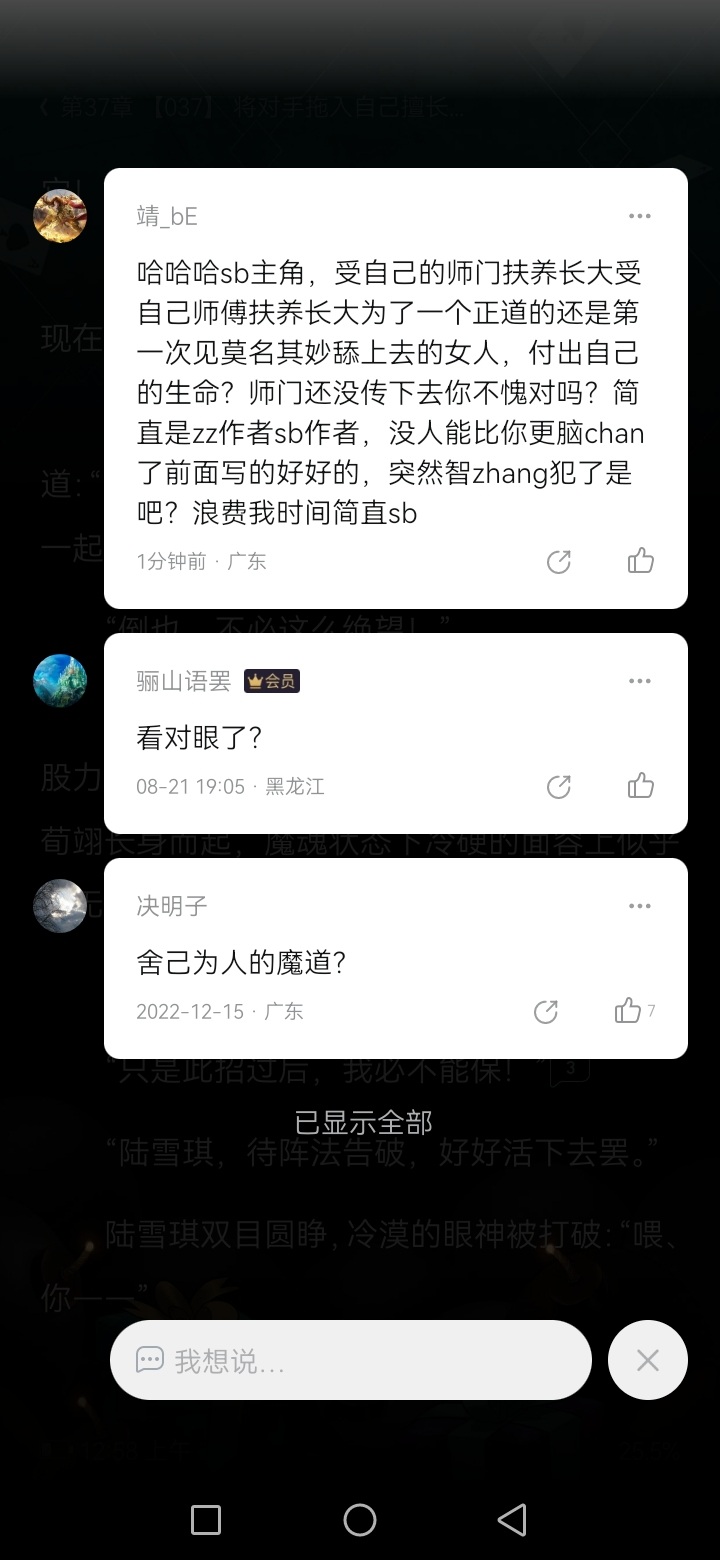This screenshot has height=1560, width=720.
Task: Open more options on 骊山语罢's comment
Action: pos(640,681)
